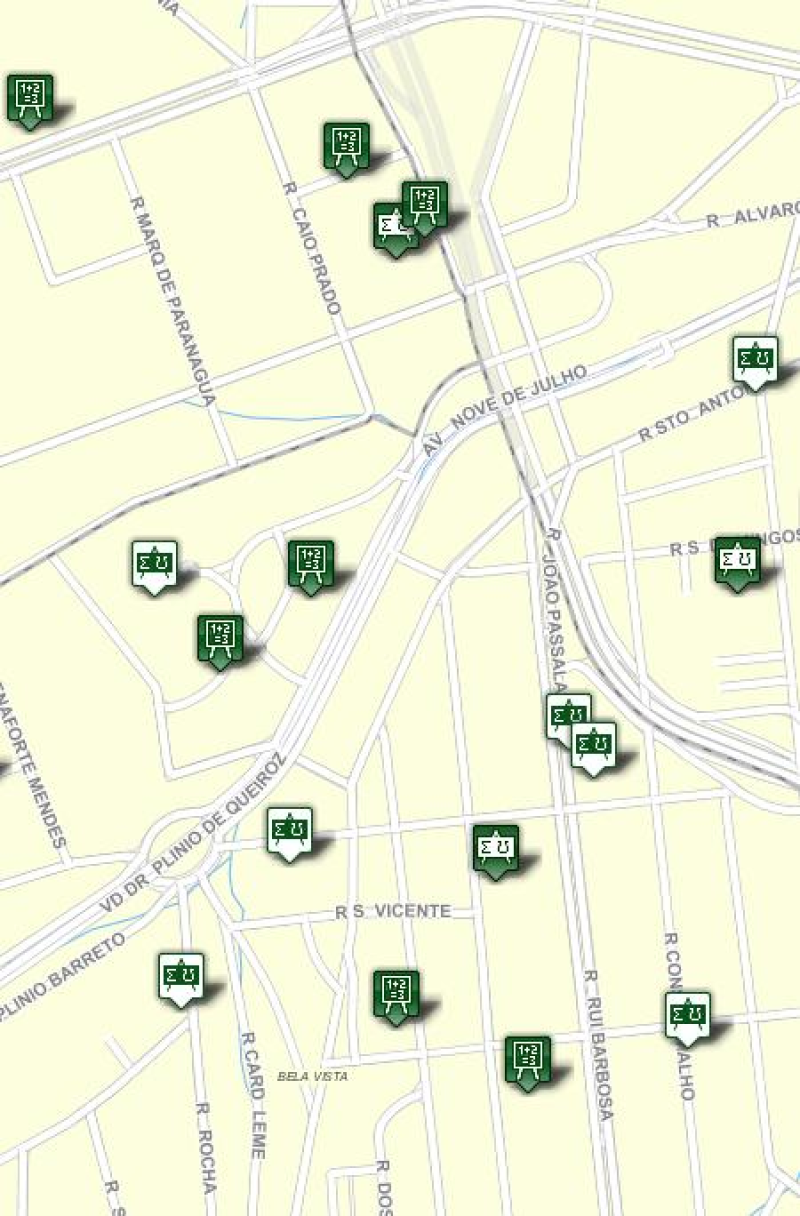Select the chalkboard marker nearest the R Caio Prado label
This screenshot has width=800, height=1216.
coord(346,146)
